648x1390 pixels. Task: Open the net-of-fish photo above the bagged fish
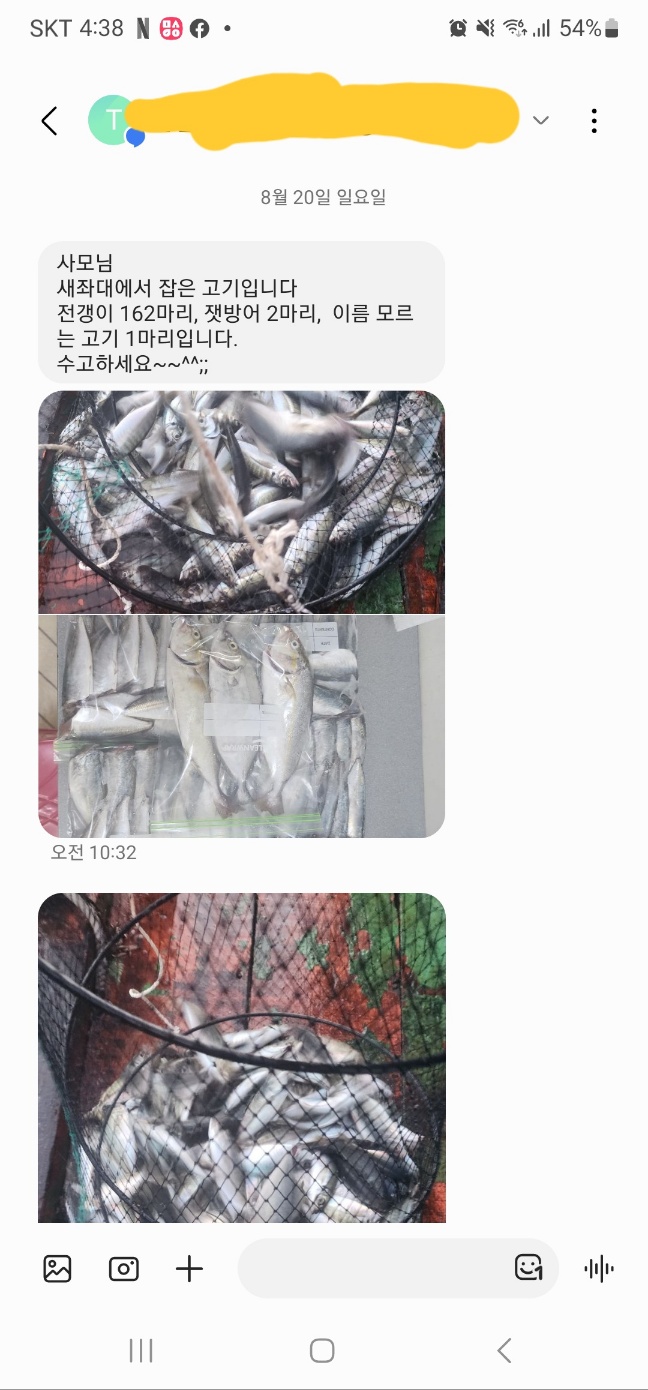click(241, 501)
